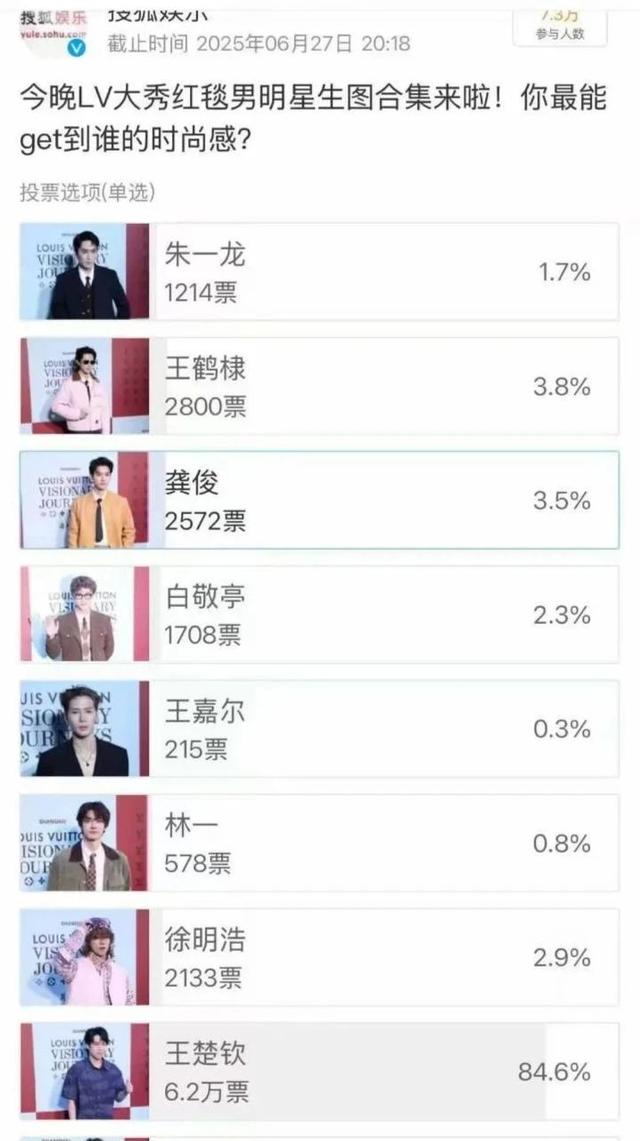This screenshot has width=640, height=1141.
Task: Open the 搜狐娱乐 account avatar
Action: click(x=53, y=30)
